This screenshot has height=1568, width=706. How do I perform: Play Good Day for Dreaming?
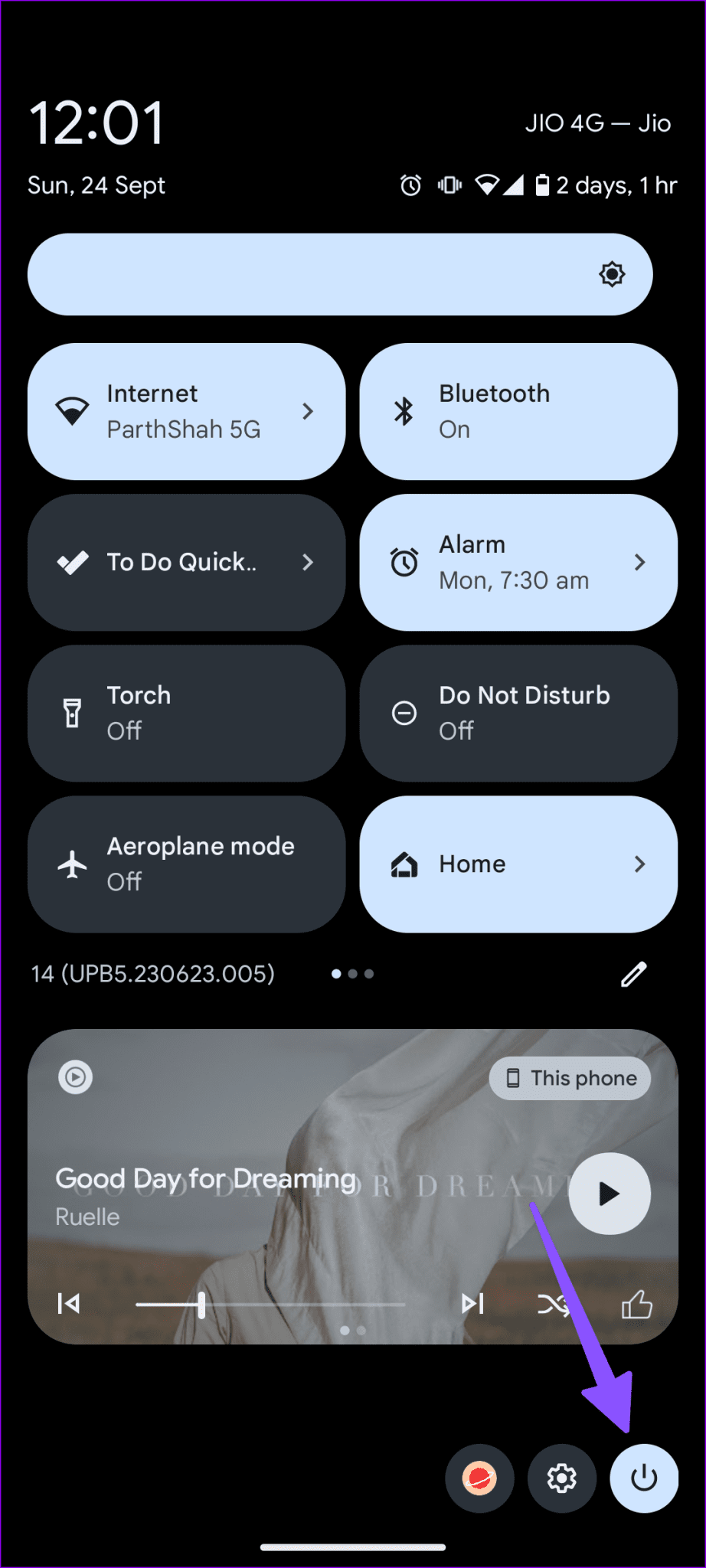point(609,1194)
